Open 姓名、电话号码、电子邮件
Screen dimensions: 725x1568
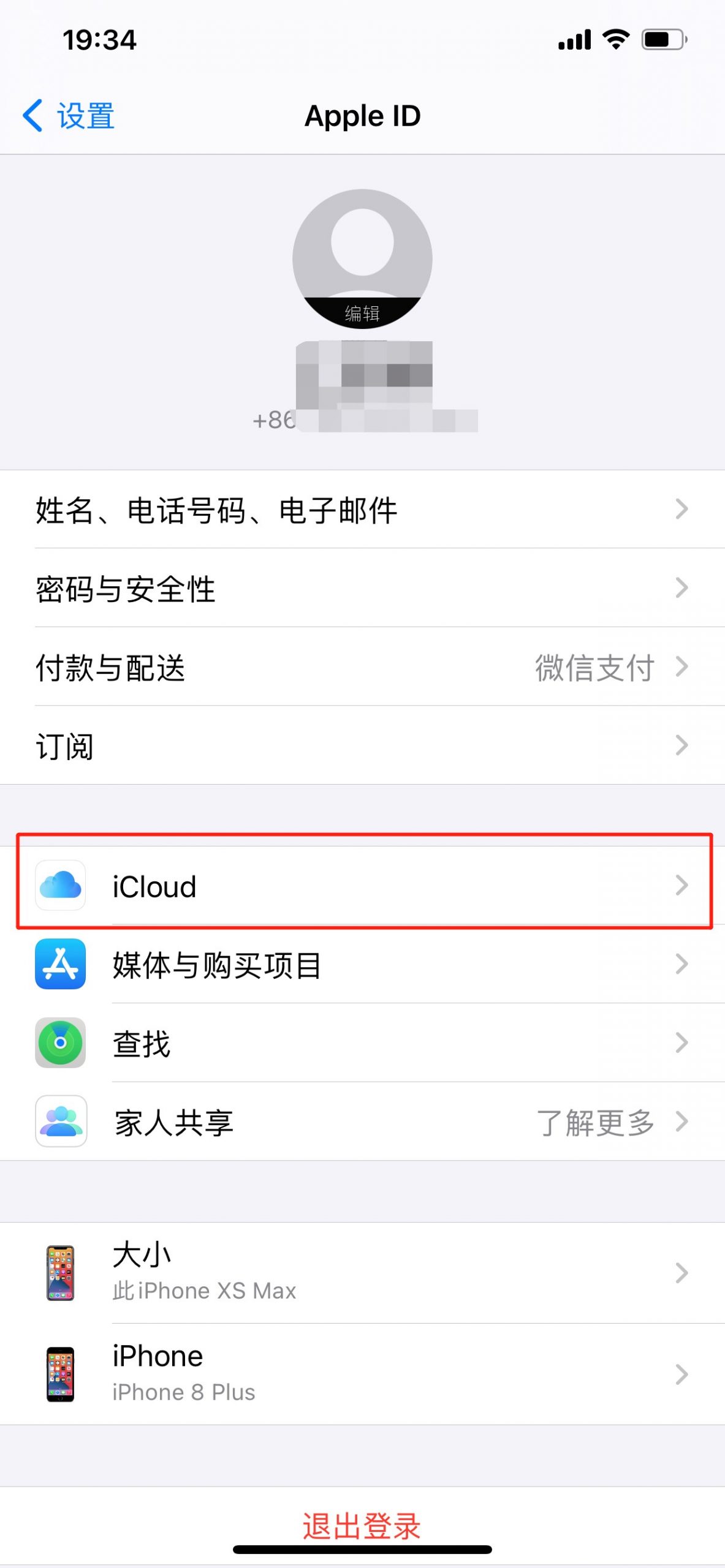(362, 510)
